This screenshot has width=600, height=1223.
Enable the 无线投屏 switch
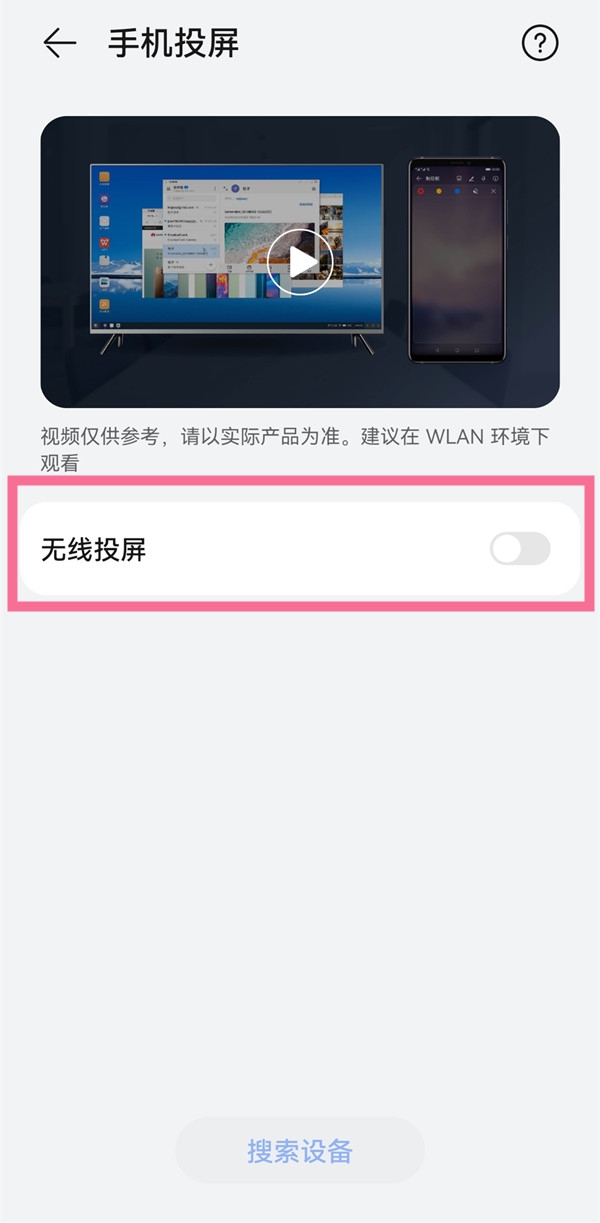pos(520,549)
